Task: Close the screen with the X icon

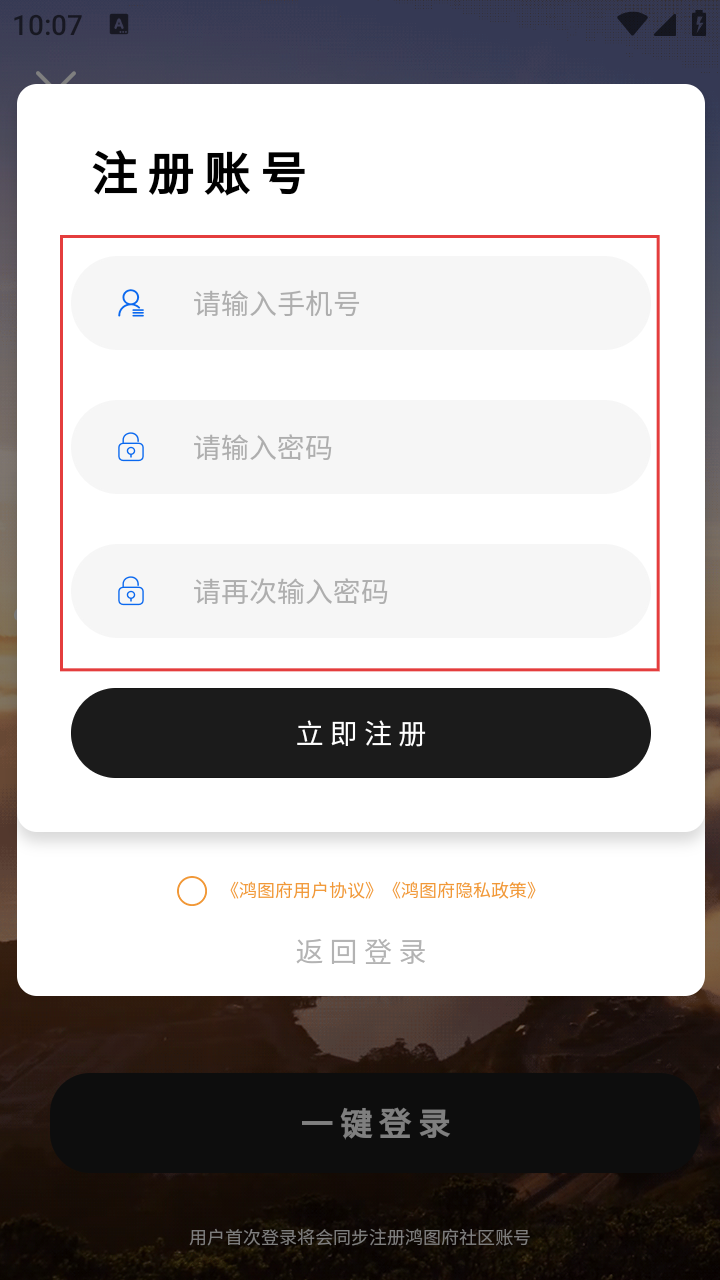Action: tap(55, 78)
